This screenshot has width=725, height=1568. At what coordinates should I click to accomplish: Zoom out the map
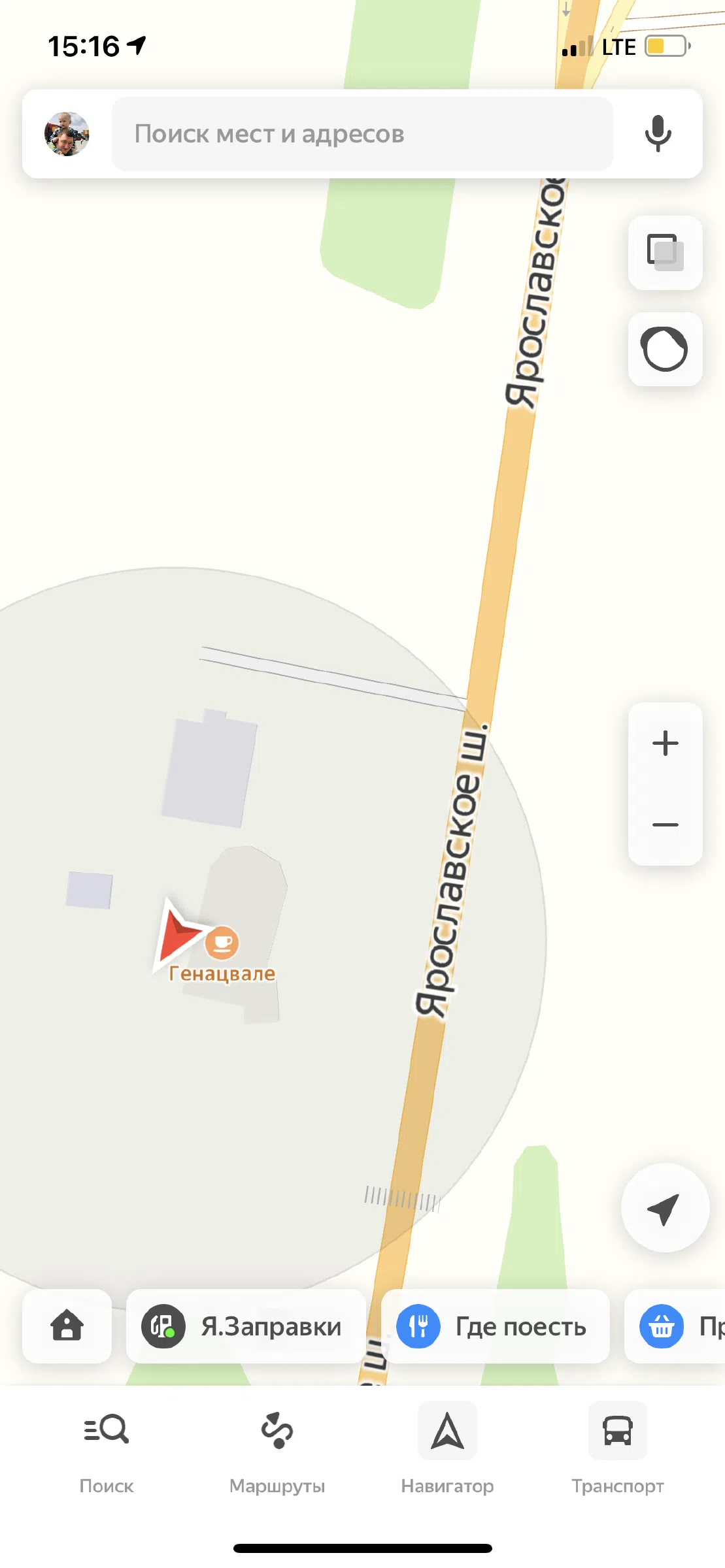665,825
